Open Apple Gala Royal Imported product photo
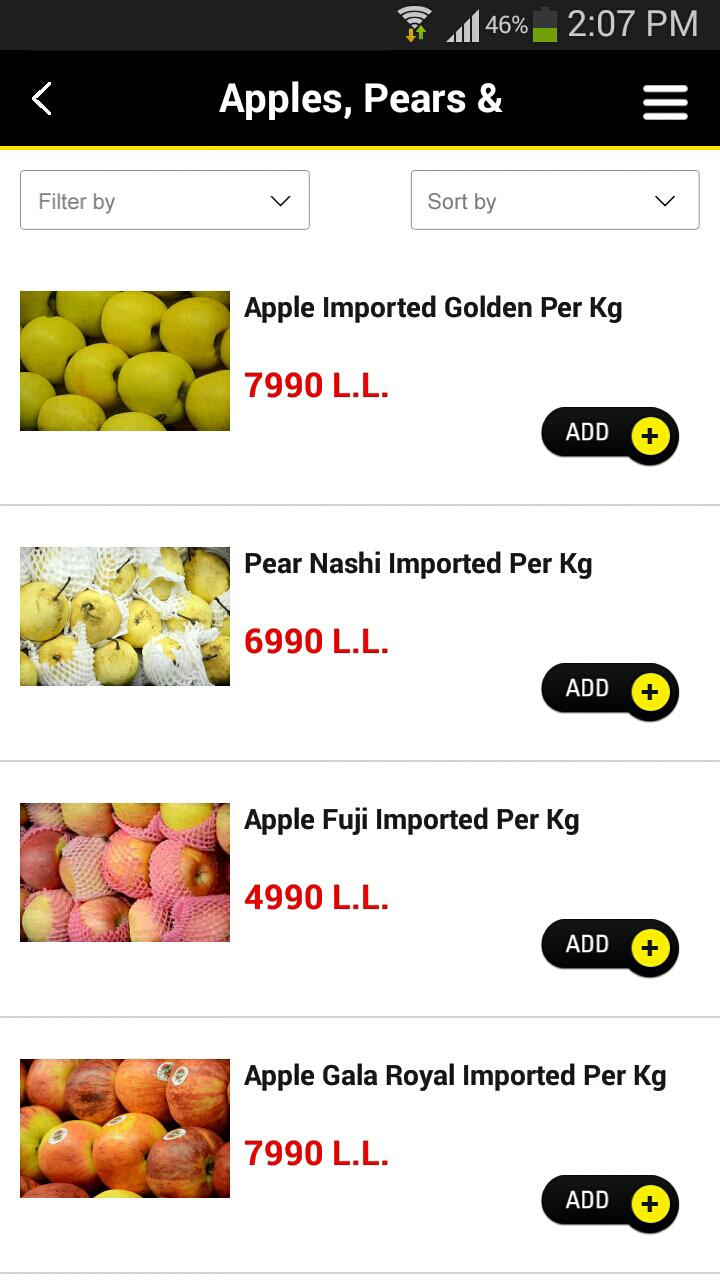 pos(125,1128)
